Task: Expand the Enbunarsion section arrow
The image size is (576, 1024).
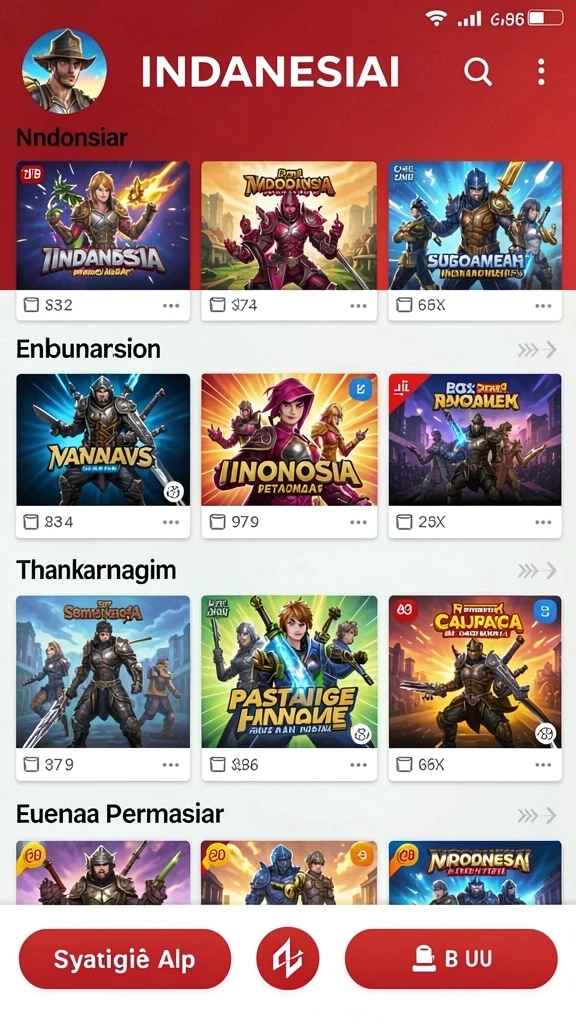Action: coord(537,350)
